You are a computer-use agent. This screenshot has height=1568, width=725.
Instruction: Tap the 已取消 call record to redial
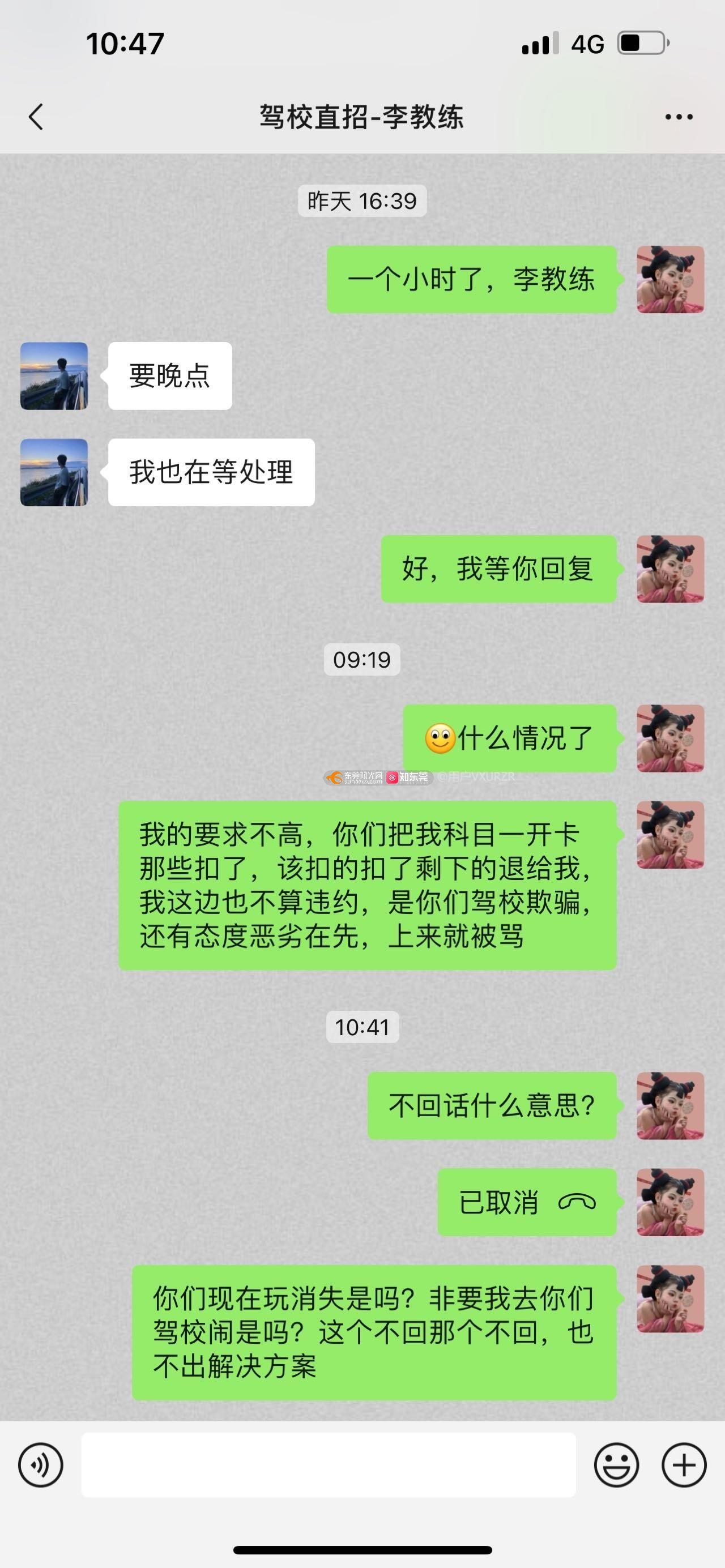527,1202
